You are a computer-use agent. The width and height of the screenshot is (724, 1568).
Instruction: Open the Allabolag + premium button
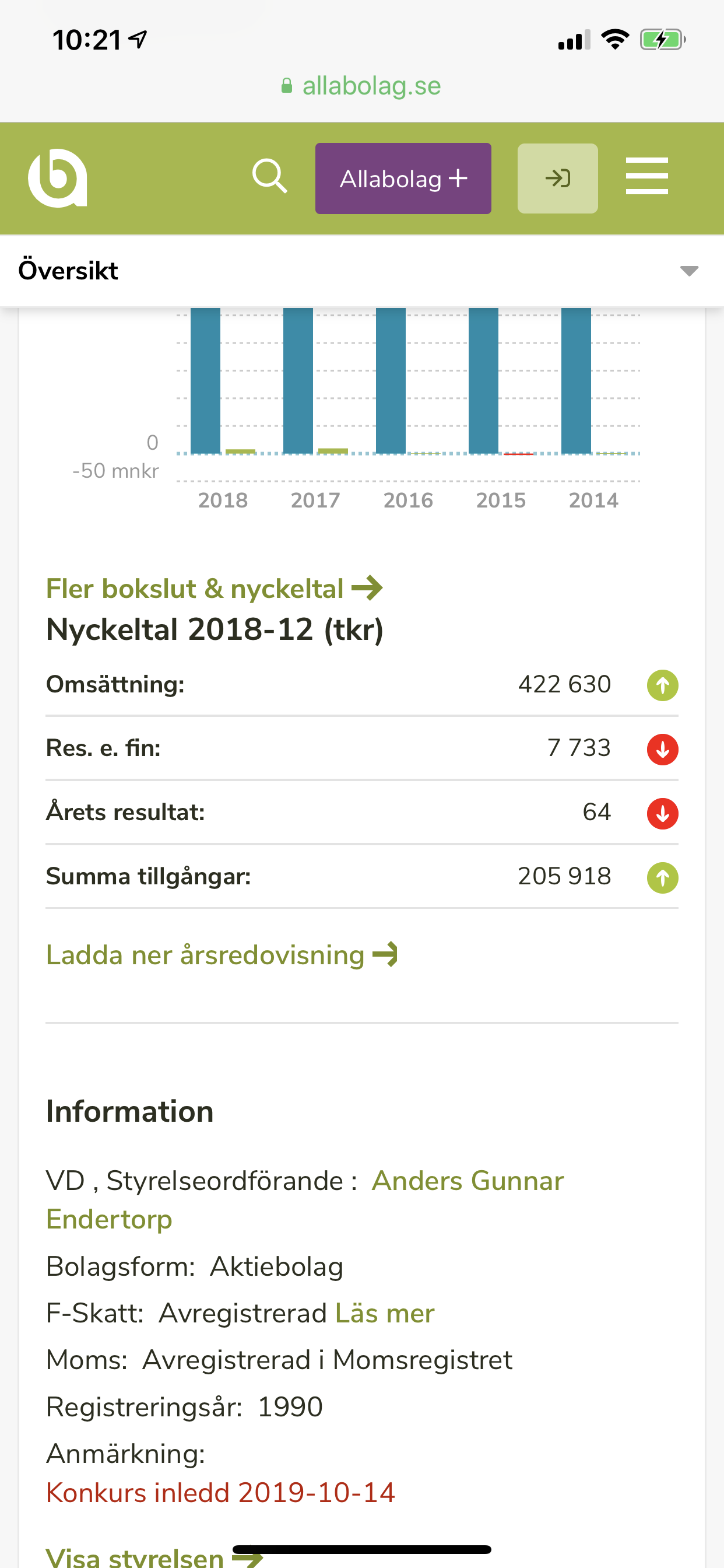click(403, 178)
